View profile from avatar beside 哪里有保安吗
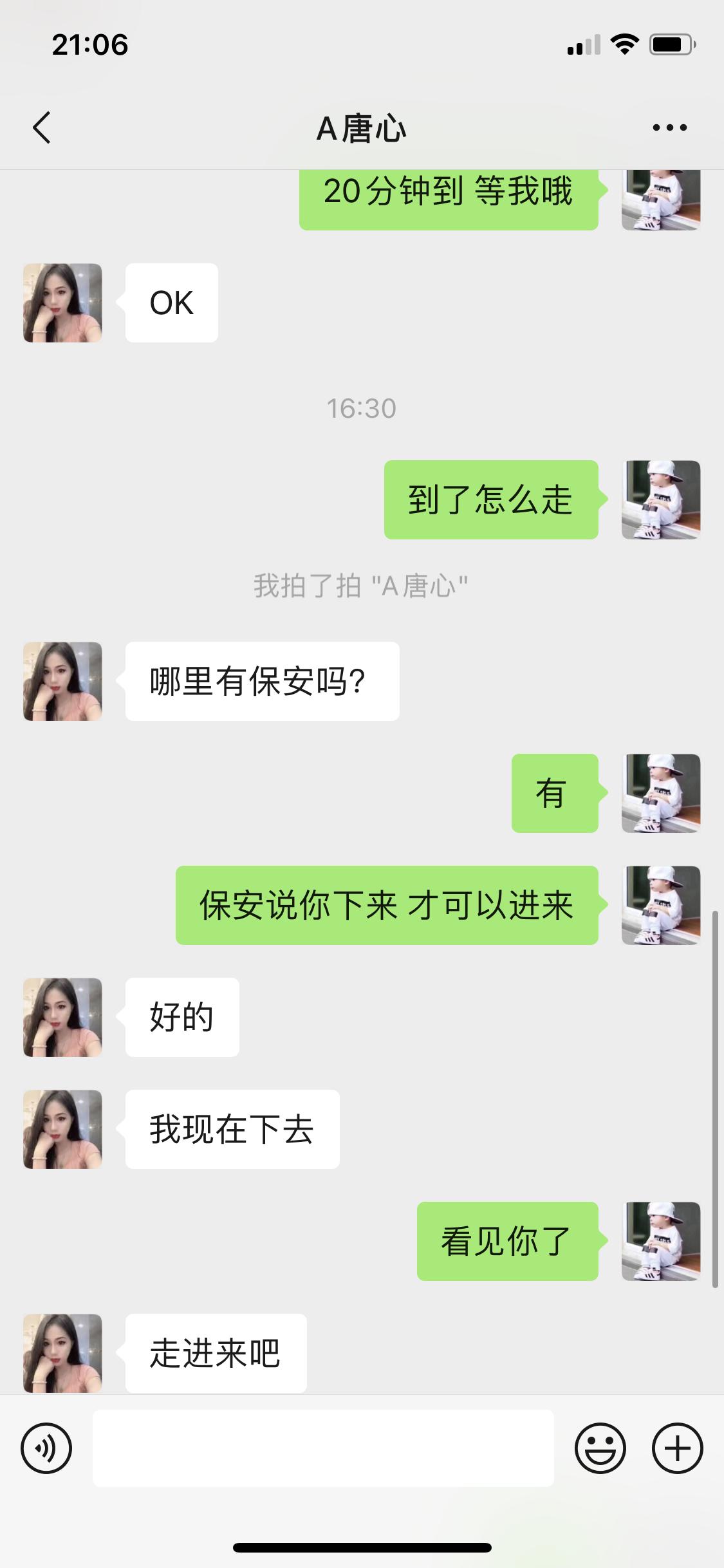 click(x=62, y=681)
